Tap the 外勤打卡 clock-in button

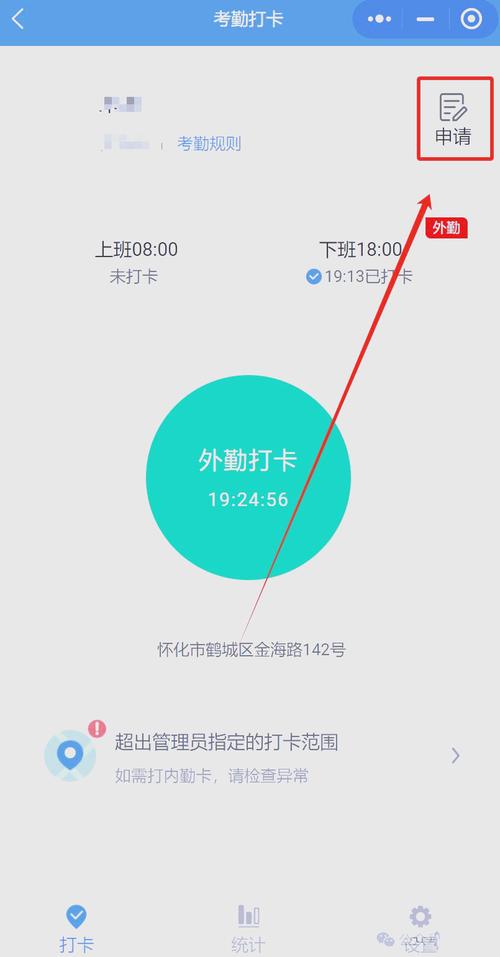click(x=248, y=477)
